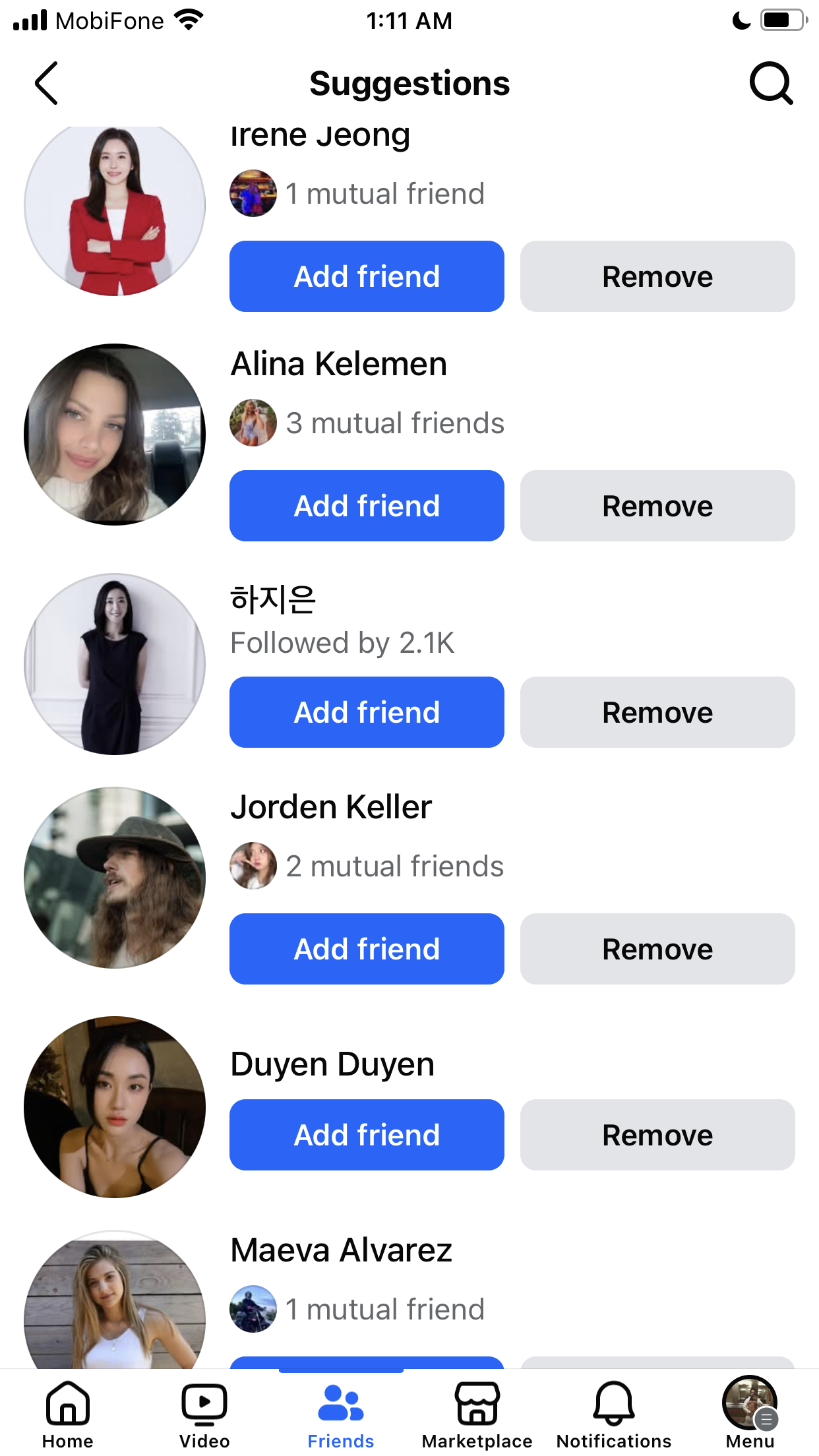Add Duyen Duyen as a friend
The image size is (819, 1456).
coord(367,1135)
